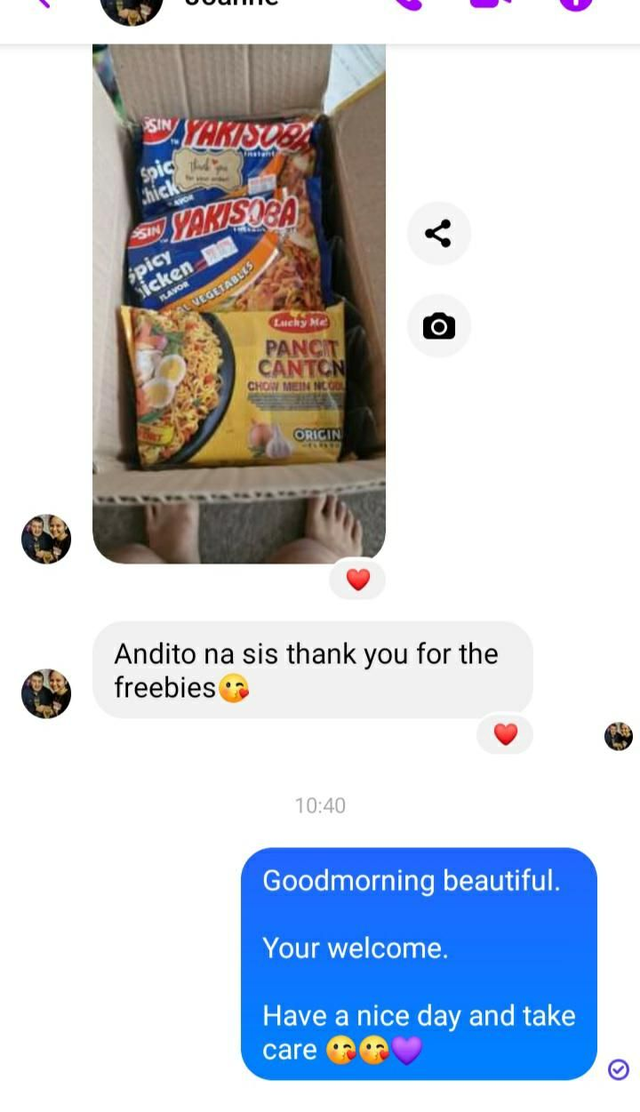Tap the camera icon beside the photo
This screenshot has height=1112, width=640.
point(438,326)
